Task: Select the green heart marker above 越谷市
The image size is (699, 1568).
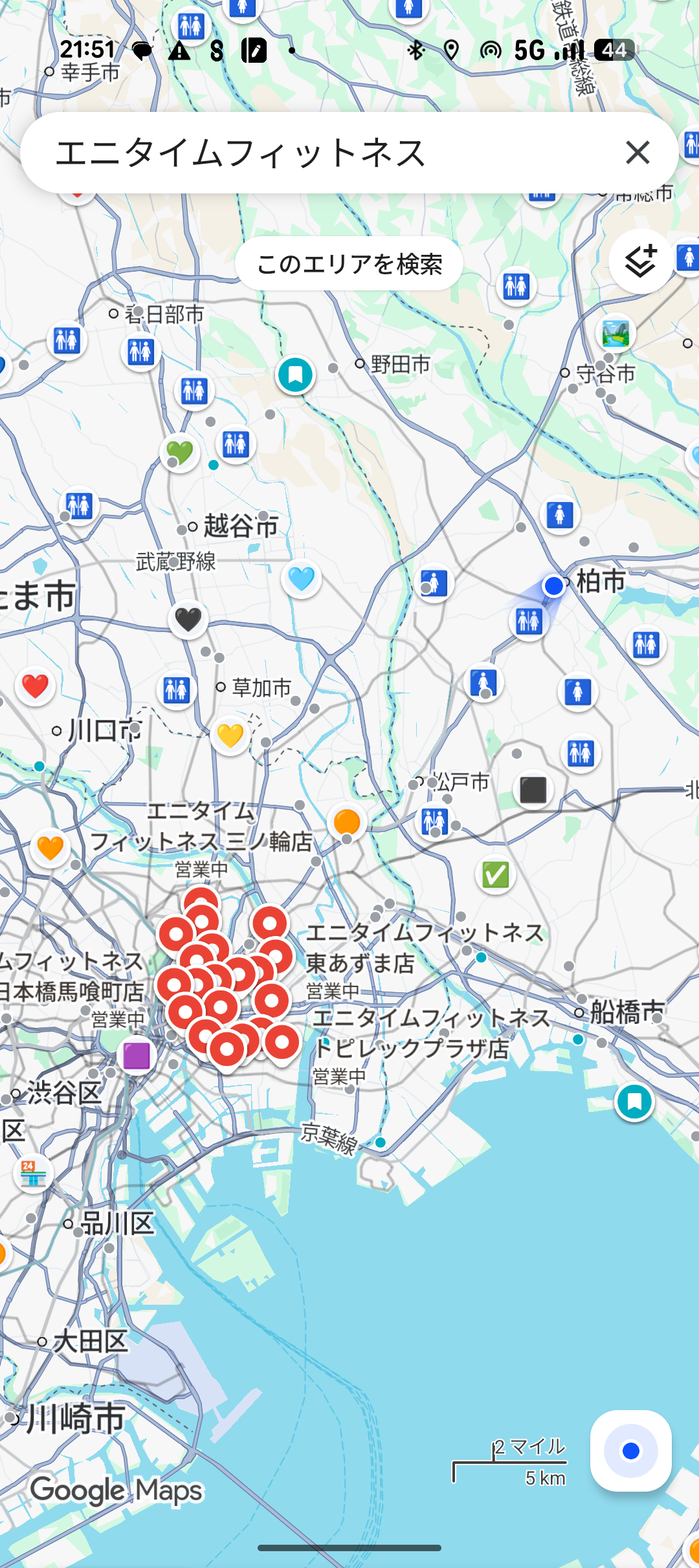Action: tap(179, 452)
